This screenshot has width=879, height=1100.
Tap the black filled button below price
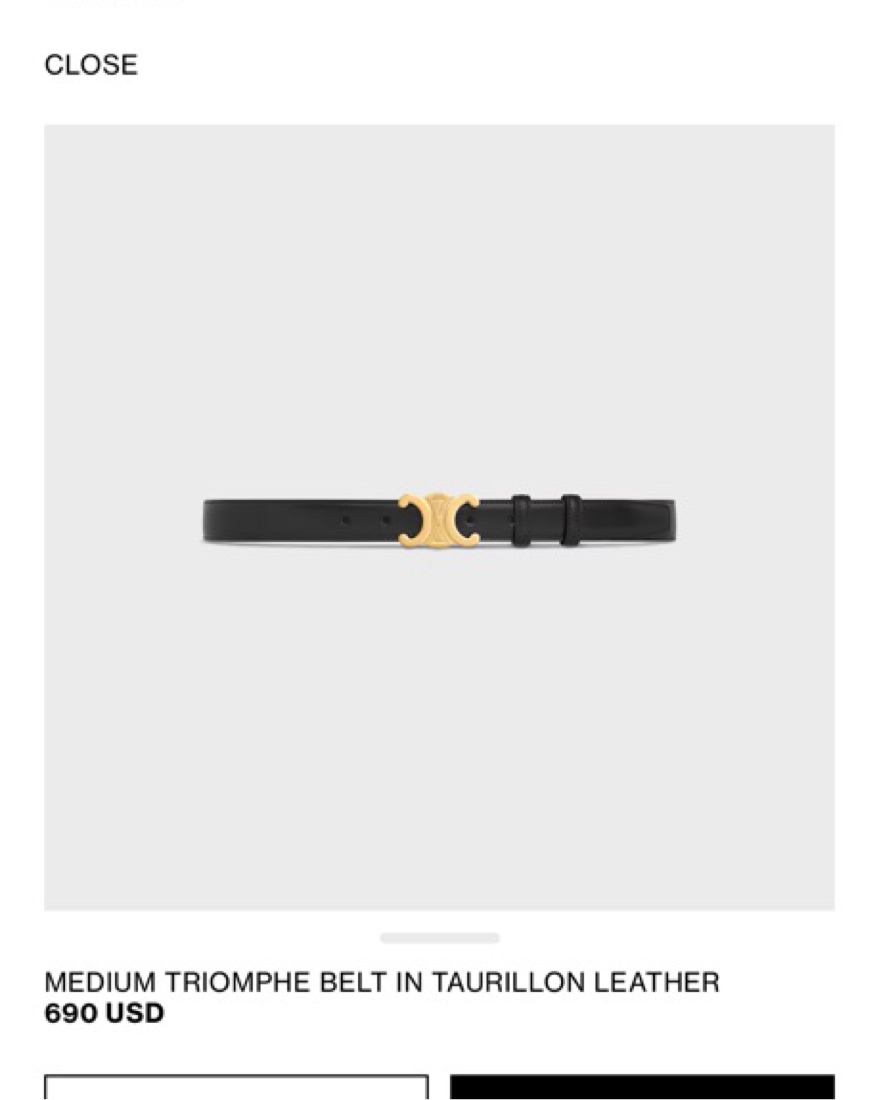[642, 1088]
